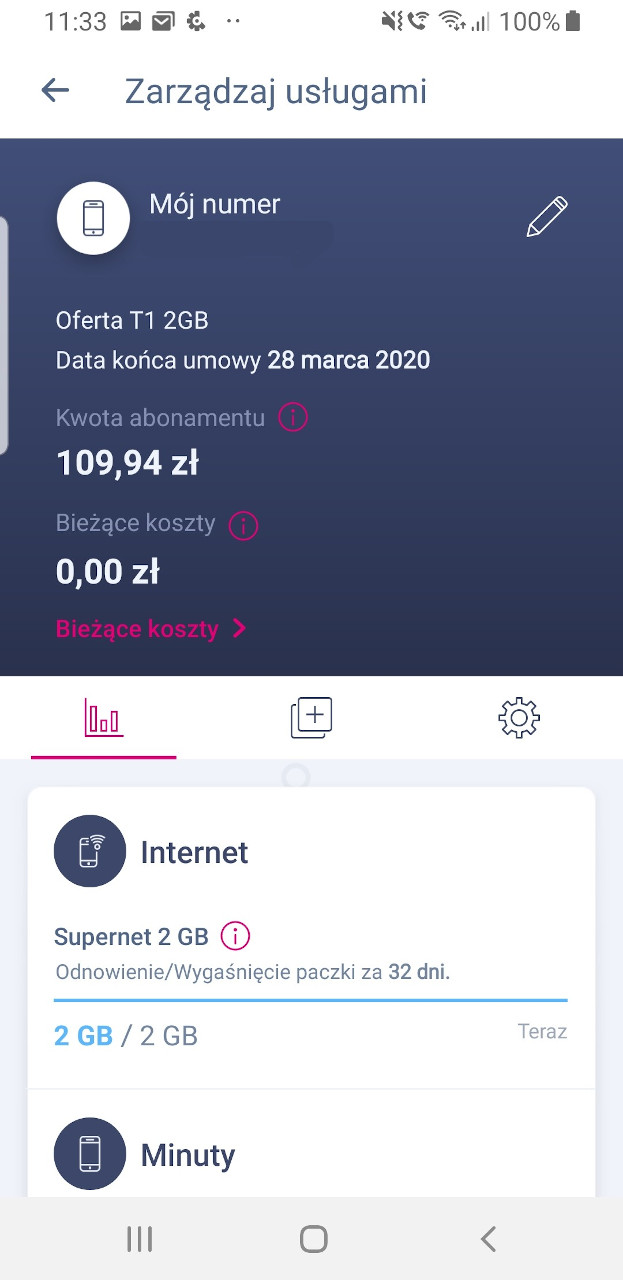Edit the Mój numer name with the pencil
623x1280 pixels.
(547, 217)
